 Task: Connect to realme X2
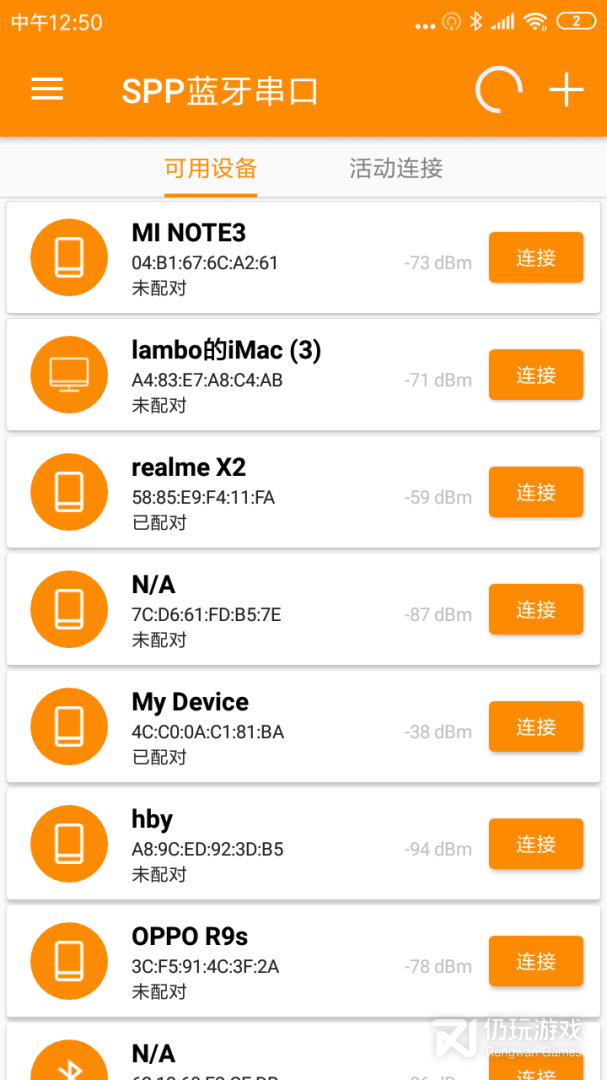535,492
